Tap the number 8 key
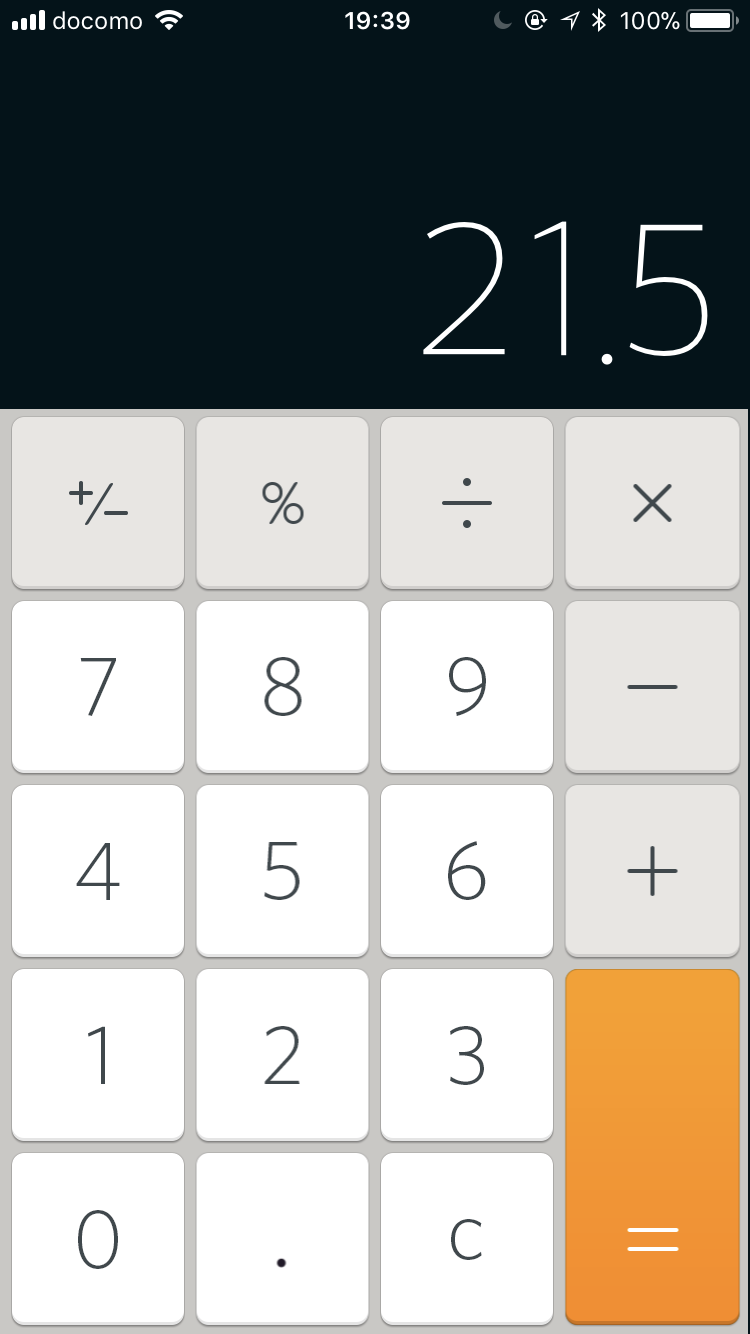 282,686
